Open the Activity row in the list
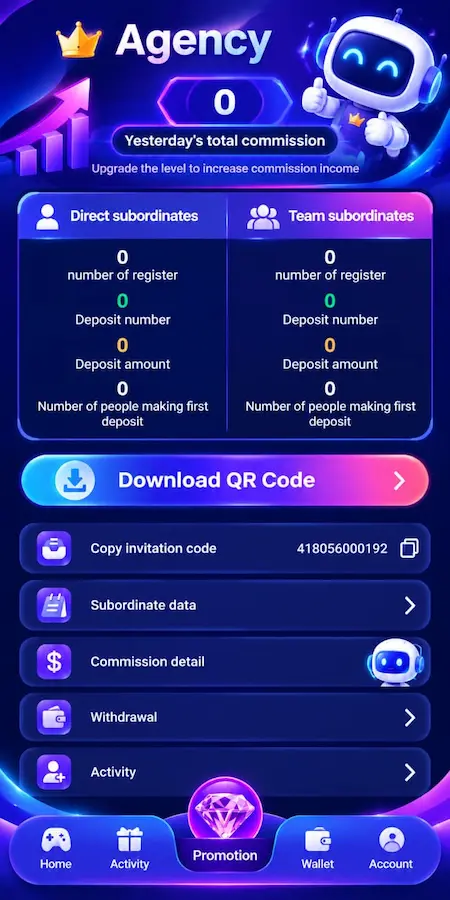 (x=225, y=772)
